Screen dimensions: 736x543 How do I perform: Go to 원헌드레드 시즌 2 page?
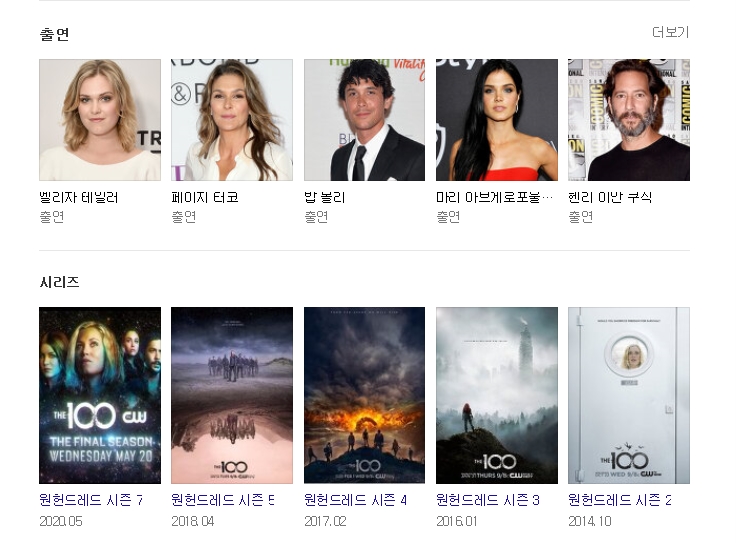click(x=628, y=395)
